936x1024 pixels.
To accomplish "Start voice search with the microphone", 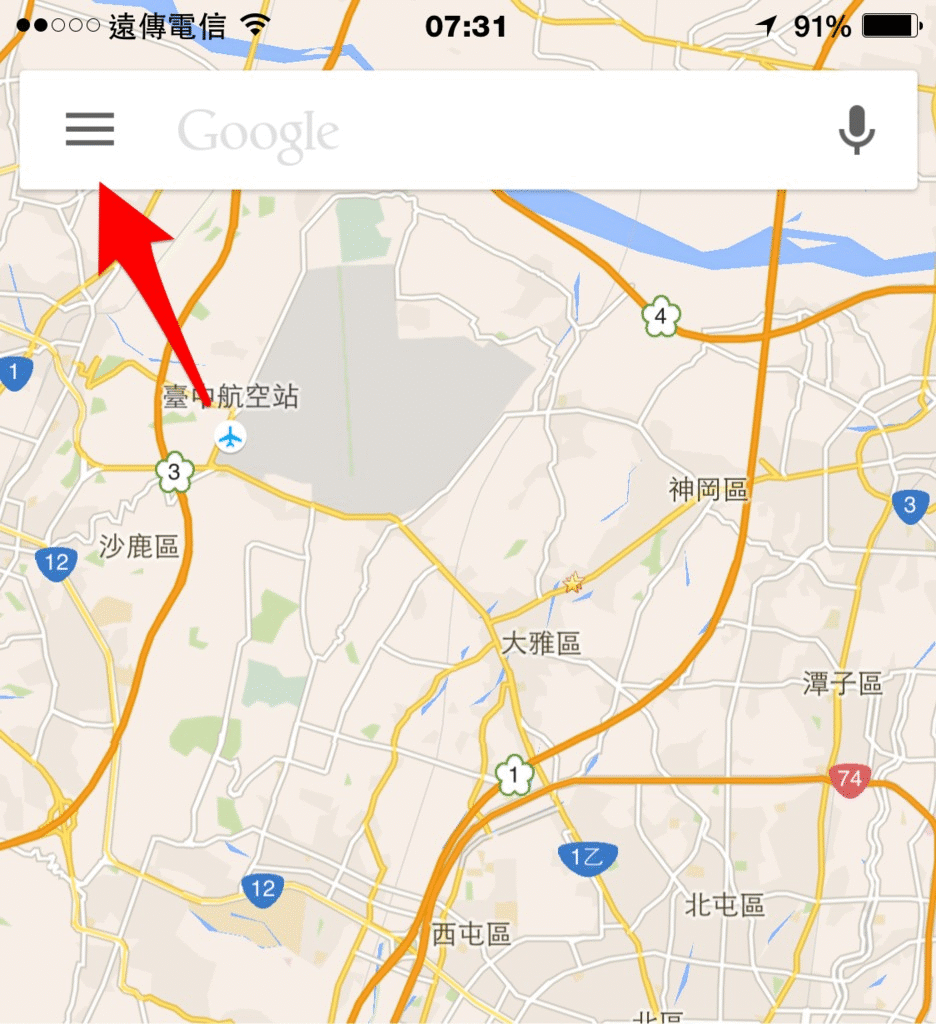I will click(856, 131).
